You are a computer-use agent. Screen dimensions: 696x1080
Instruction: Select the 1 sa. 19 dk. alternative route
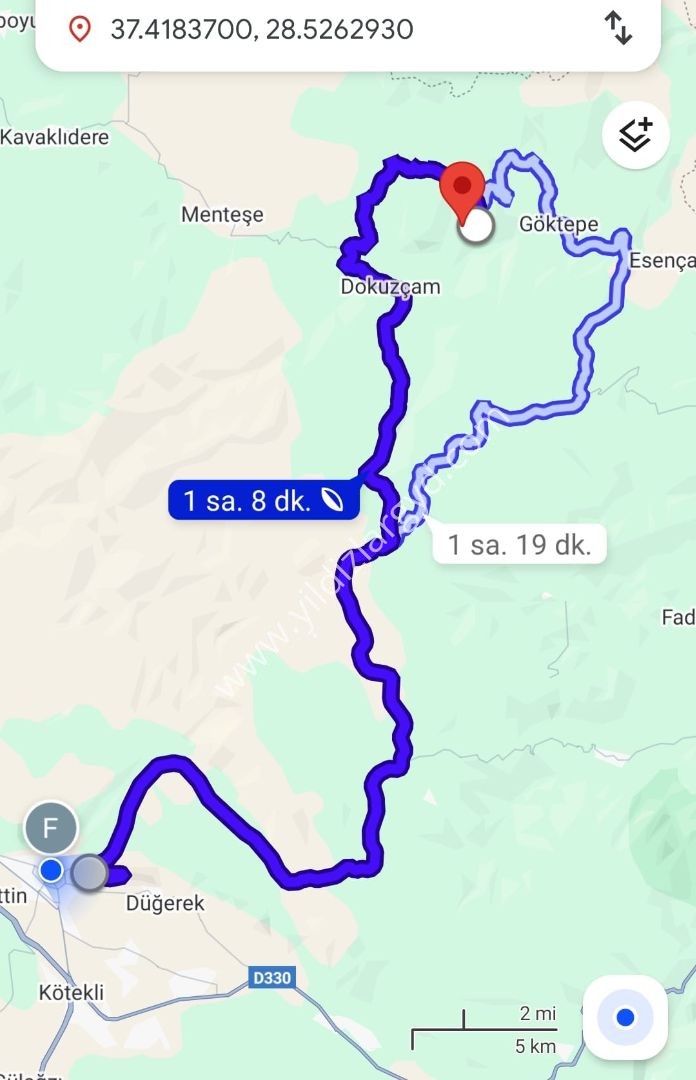[x=519, y=545]
